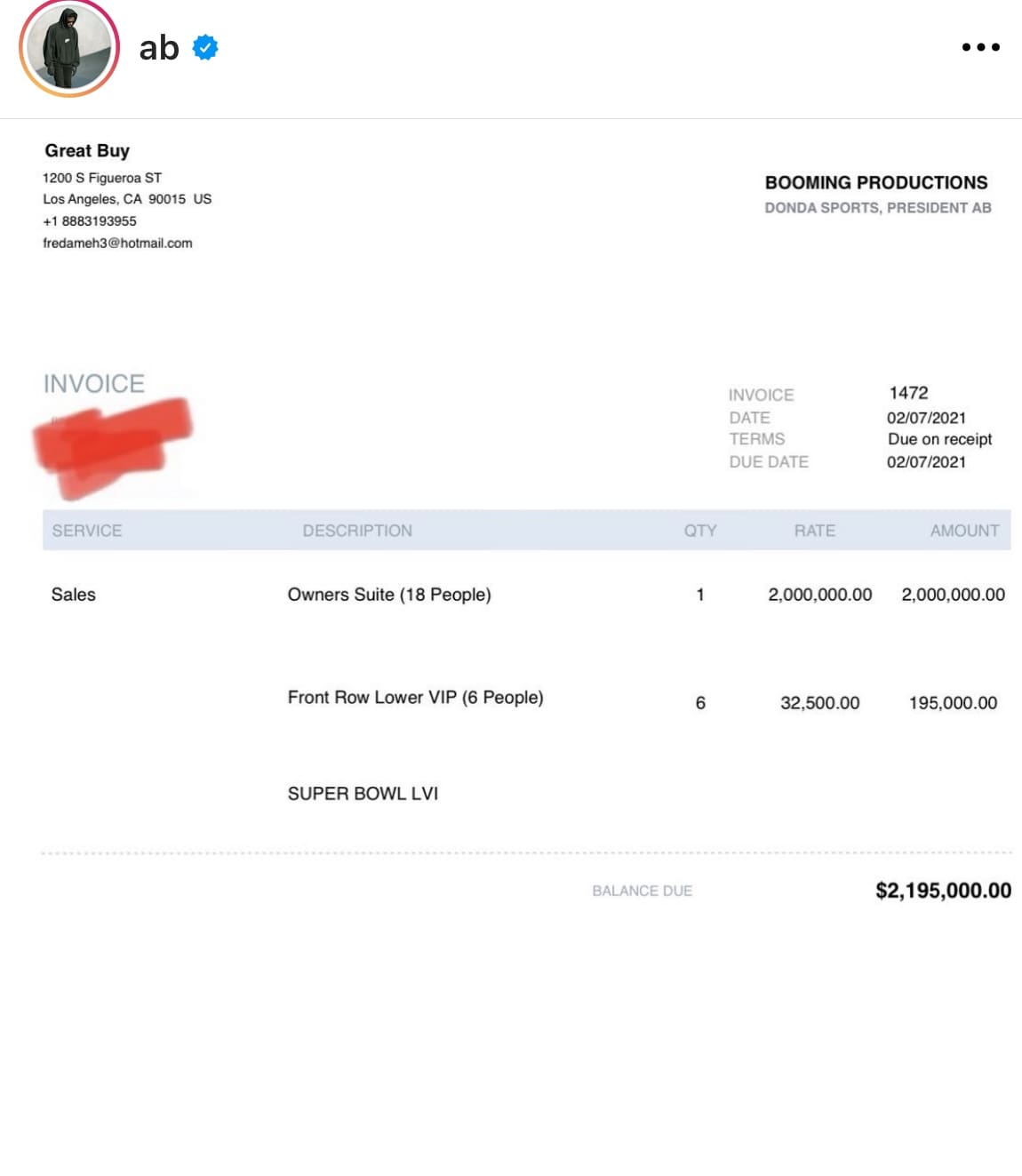
Task: Tap the posted invoice image
Action: point(511,647)
